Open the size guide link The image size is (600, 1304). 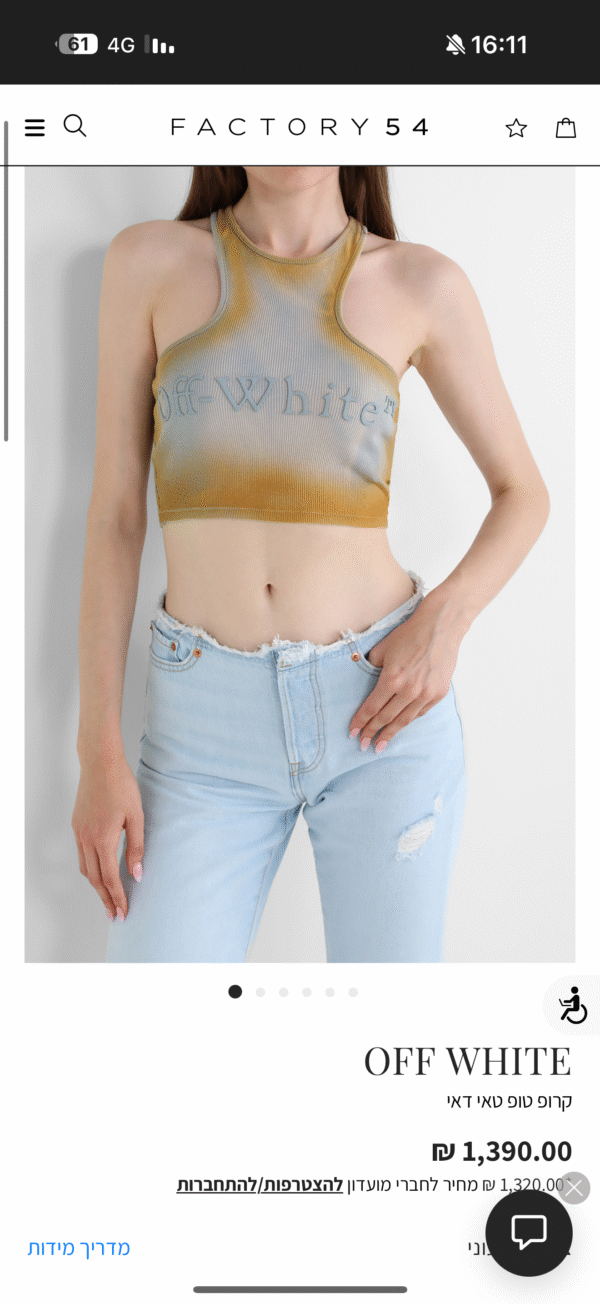[x=79, y=1248]
